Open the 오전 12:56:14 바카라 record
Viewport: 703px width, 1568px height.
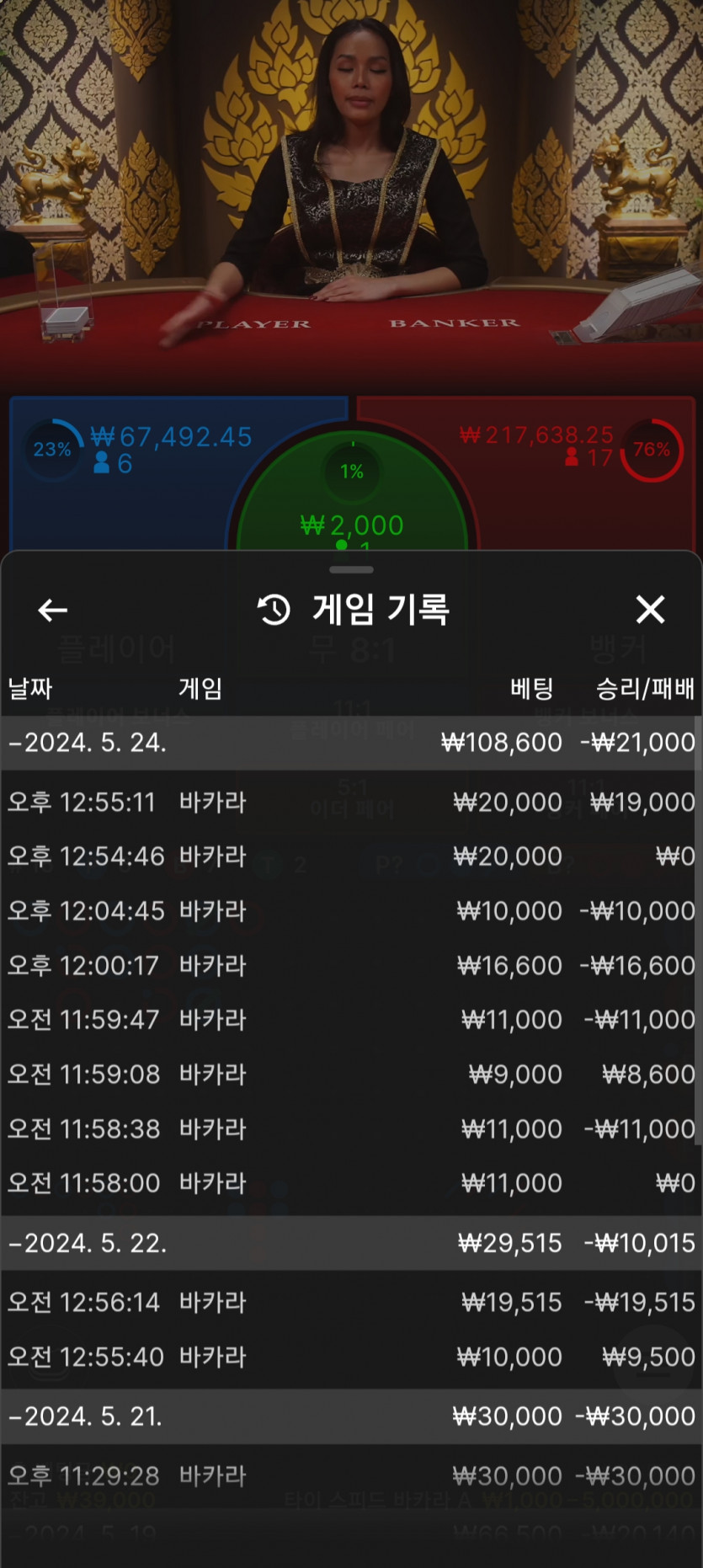(351, 1303)
